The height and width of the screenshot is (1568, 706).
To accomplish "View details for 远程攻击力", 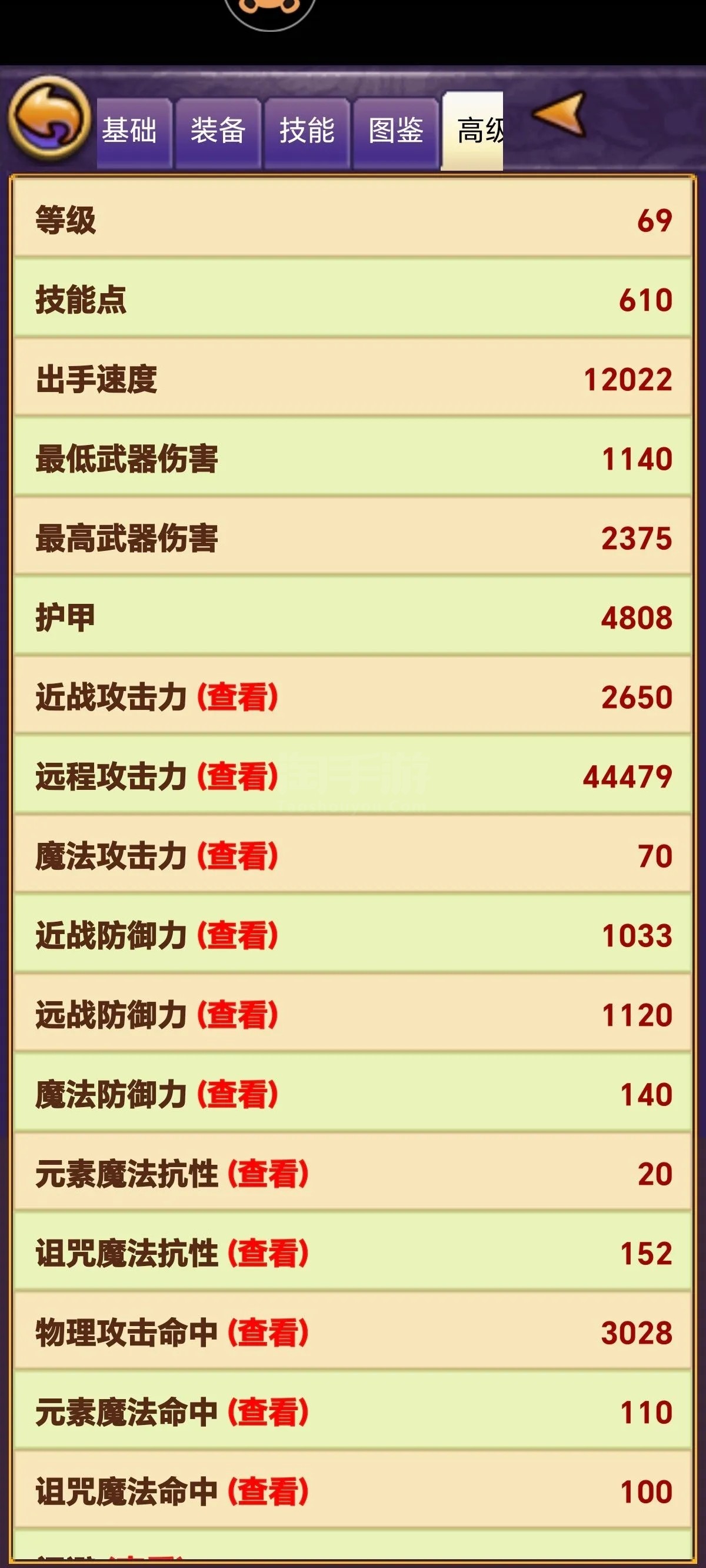I will 237,777.
